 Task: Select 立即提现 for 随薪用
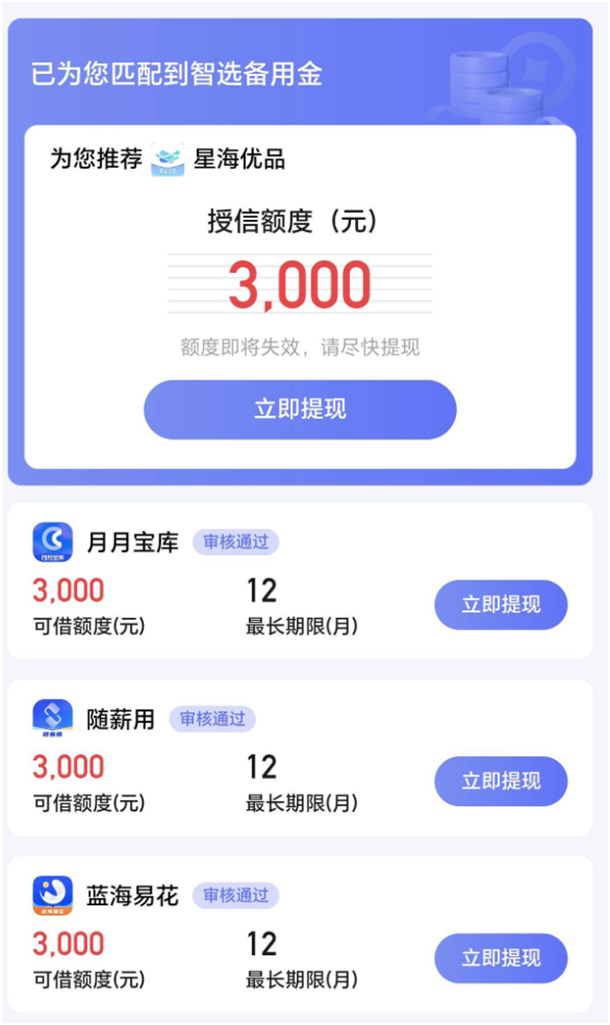[x=500, y=781]
